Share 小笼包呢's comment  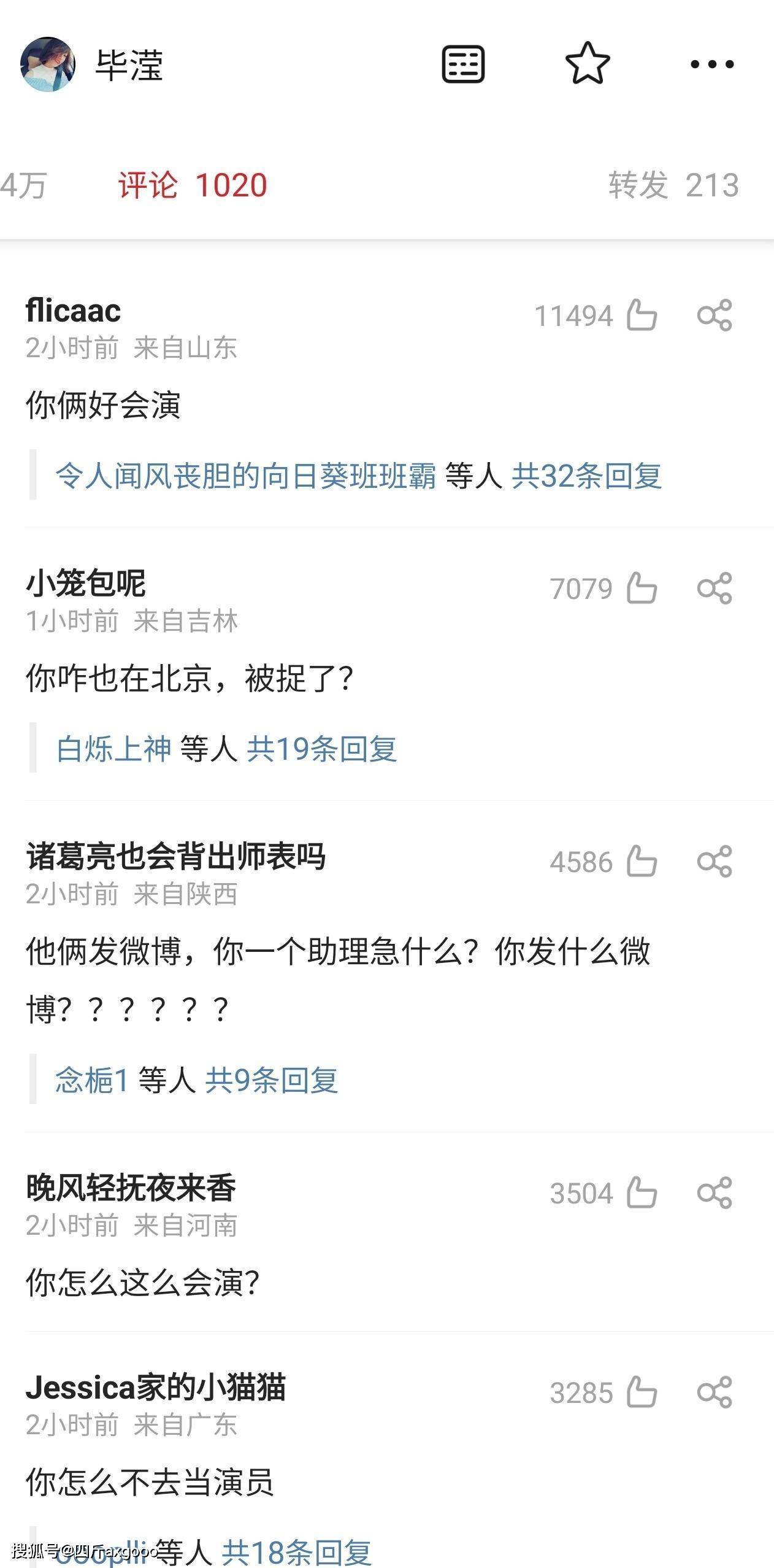coord(715,588)
